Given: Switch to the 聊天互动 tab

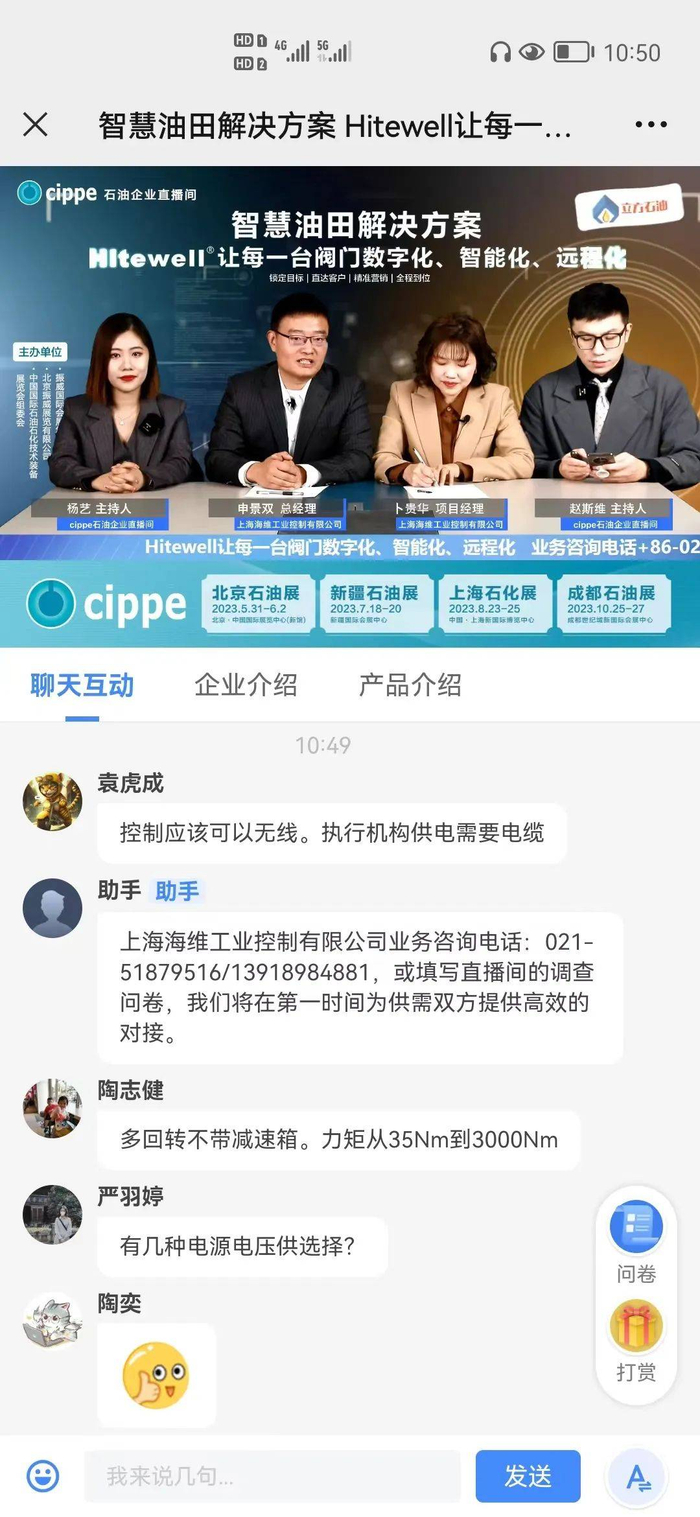Looking at the screenshot, I should (82, 685).
